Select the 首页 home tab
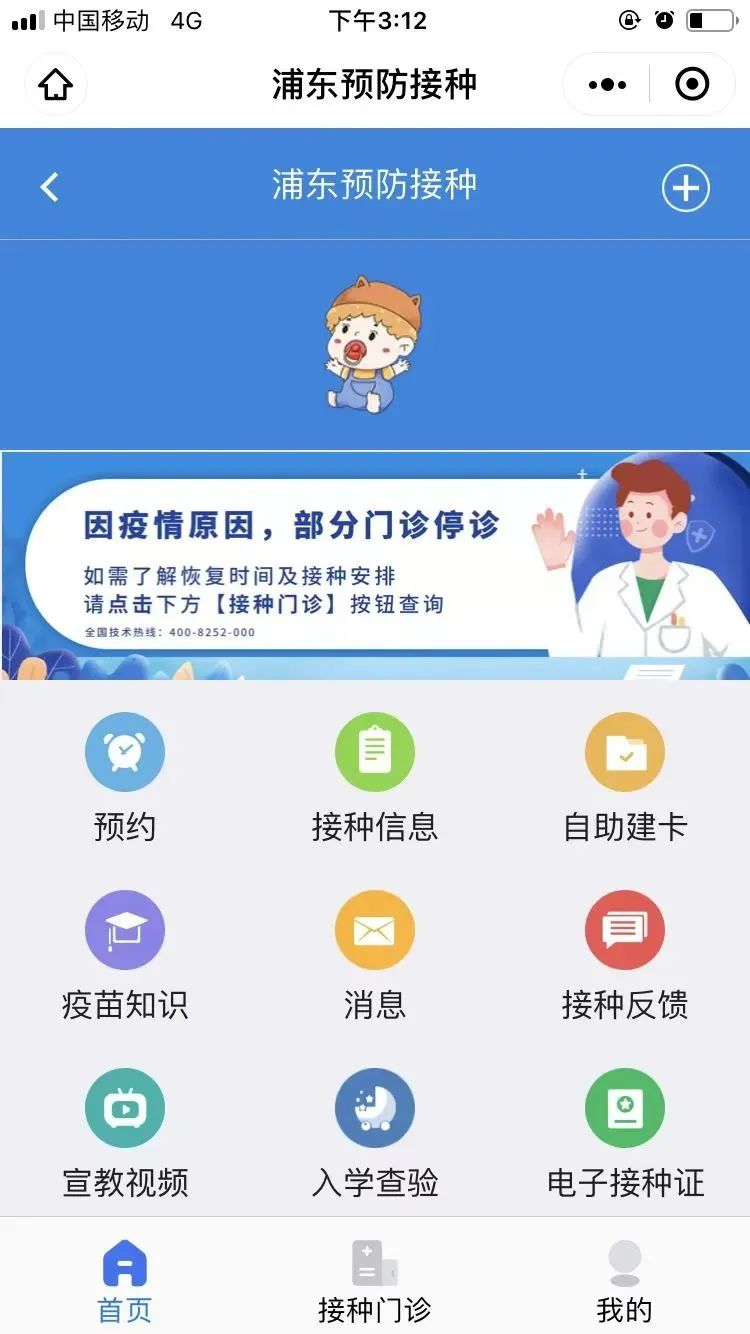 pos(125,1280)
